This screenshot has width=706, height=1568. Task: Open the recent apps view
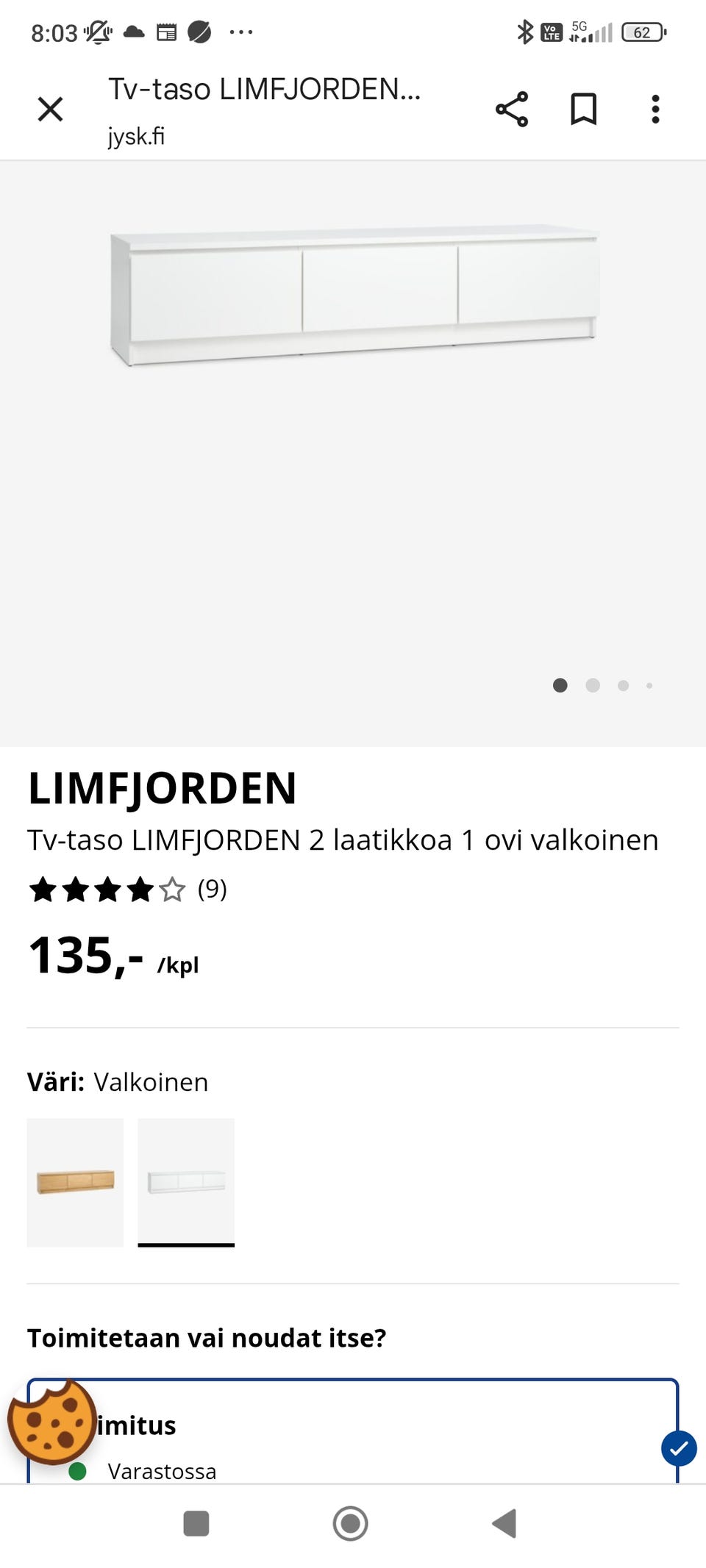click(x=196, y=1523)
